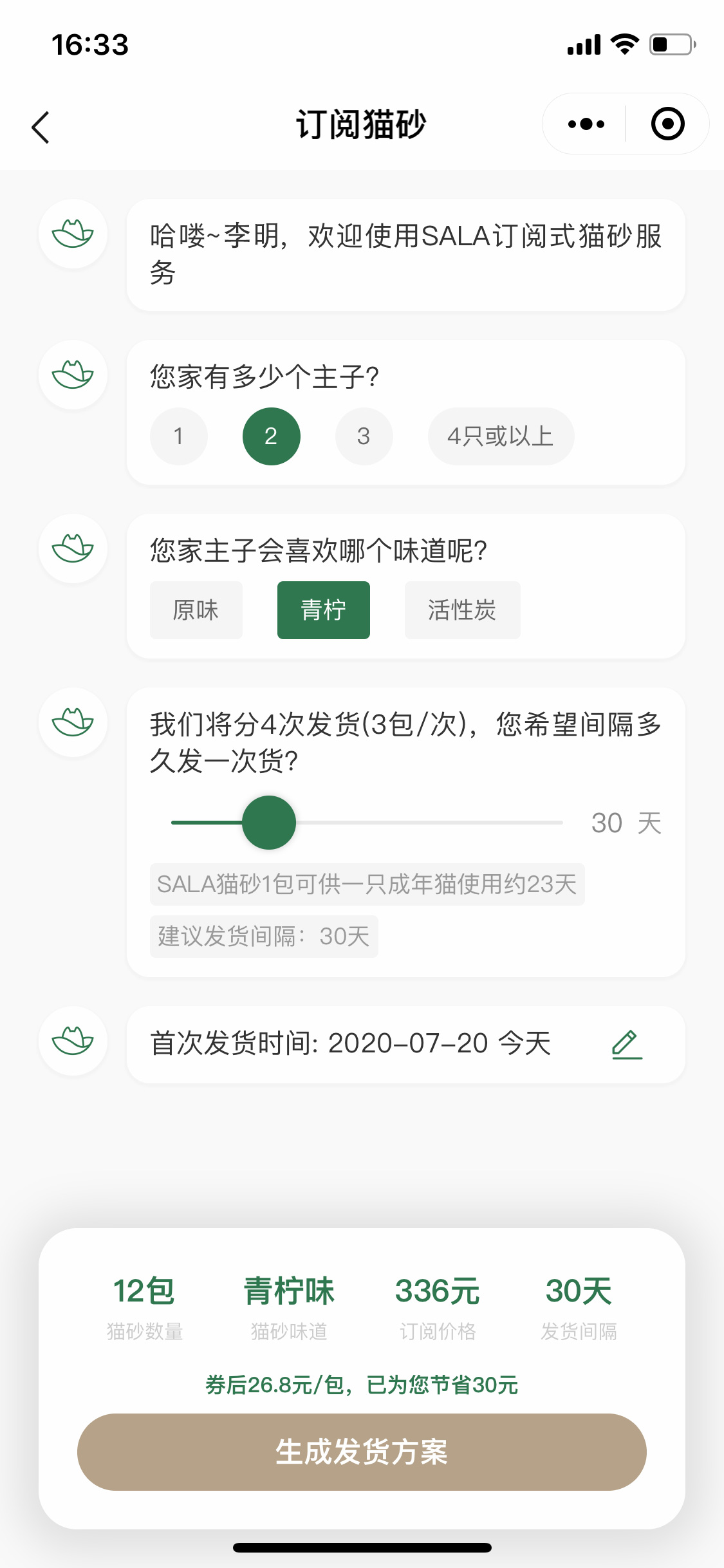Choose the 4只或以上 option
Viewport: 724px width, 1568px height.
click(501, 436)
